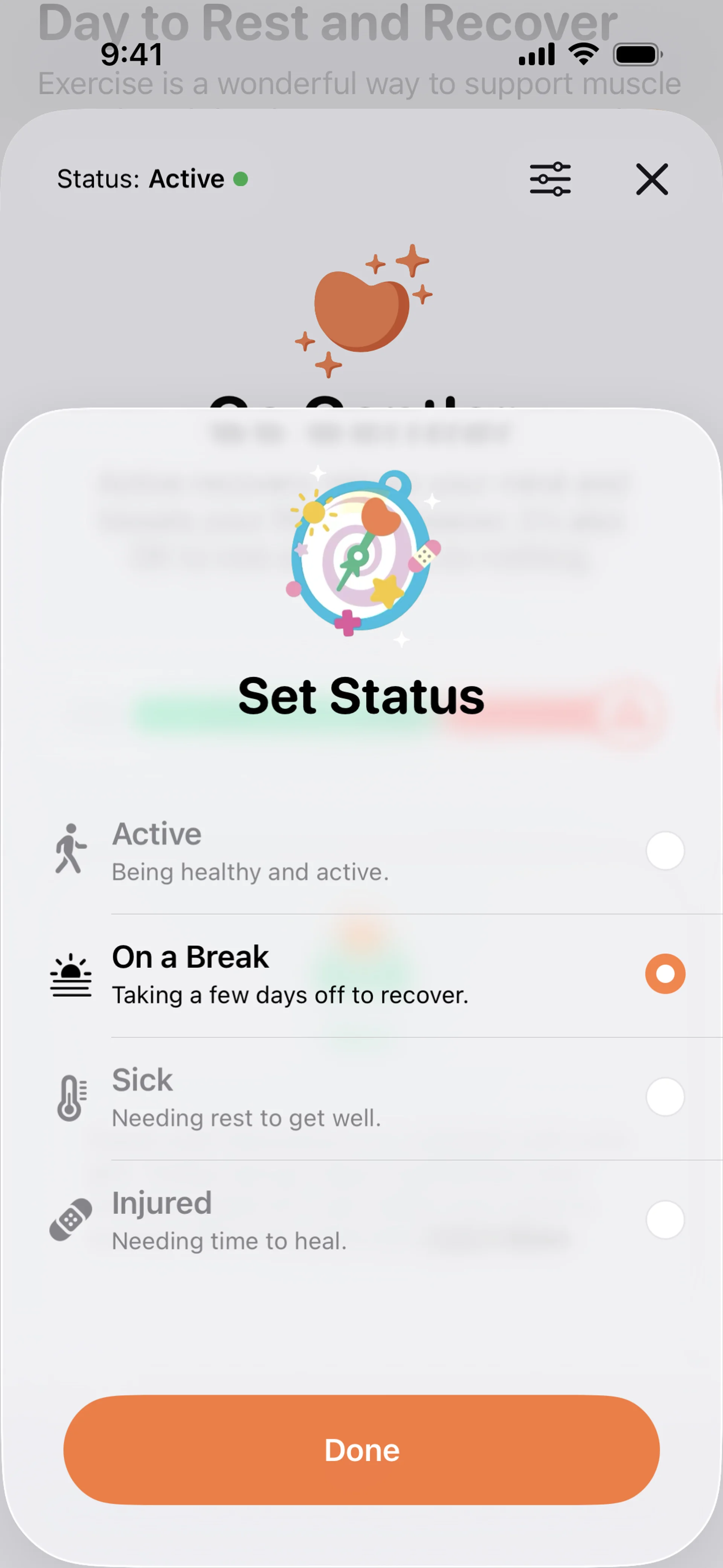
Task: Close the panel with the X
Action: tap(652, 179)
